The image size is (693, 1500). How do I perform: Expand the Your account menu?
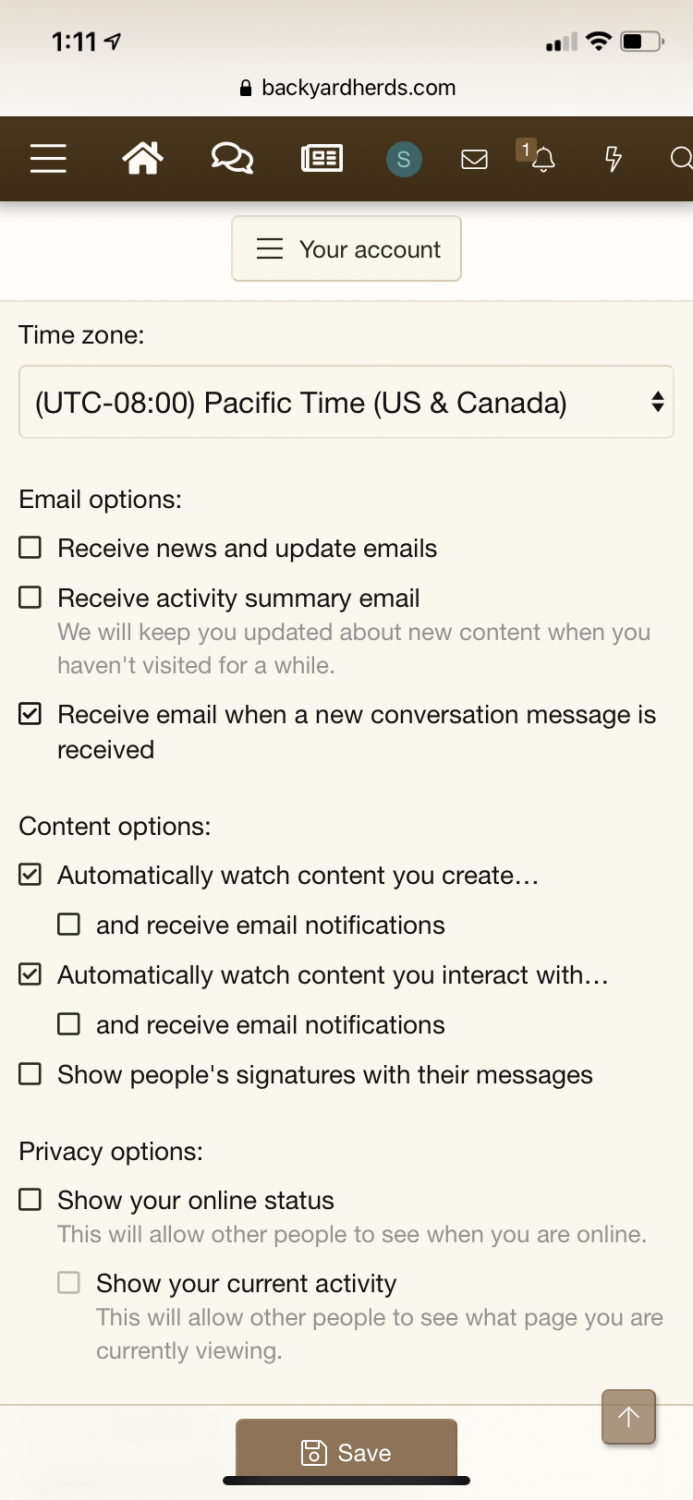point(347,249)
